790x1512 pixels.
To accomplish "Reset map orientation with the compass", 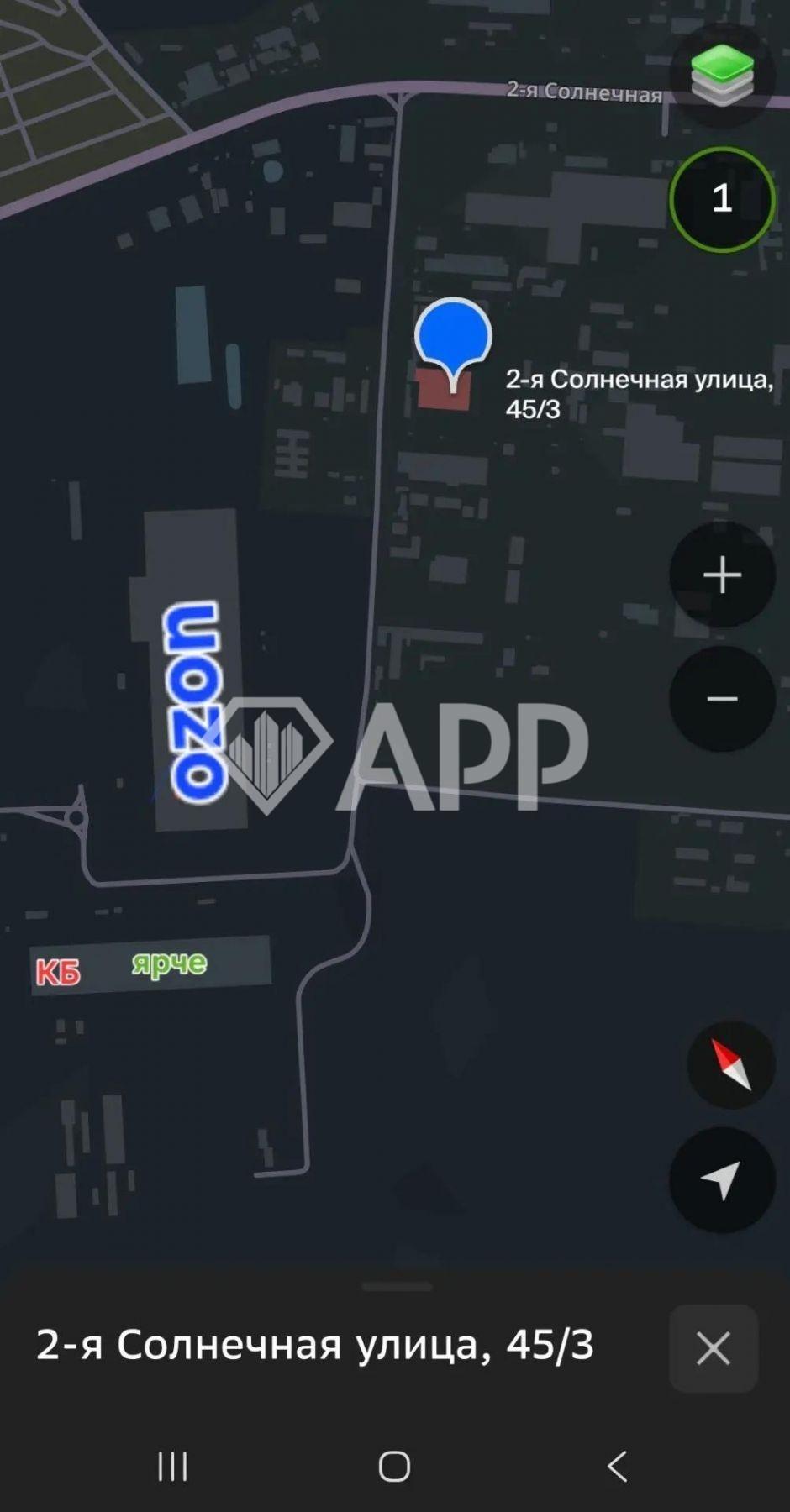I will [730, 1064].
